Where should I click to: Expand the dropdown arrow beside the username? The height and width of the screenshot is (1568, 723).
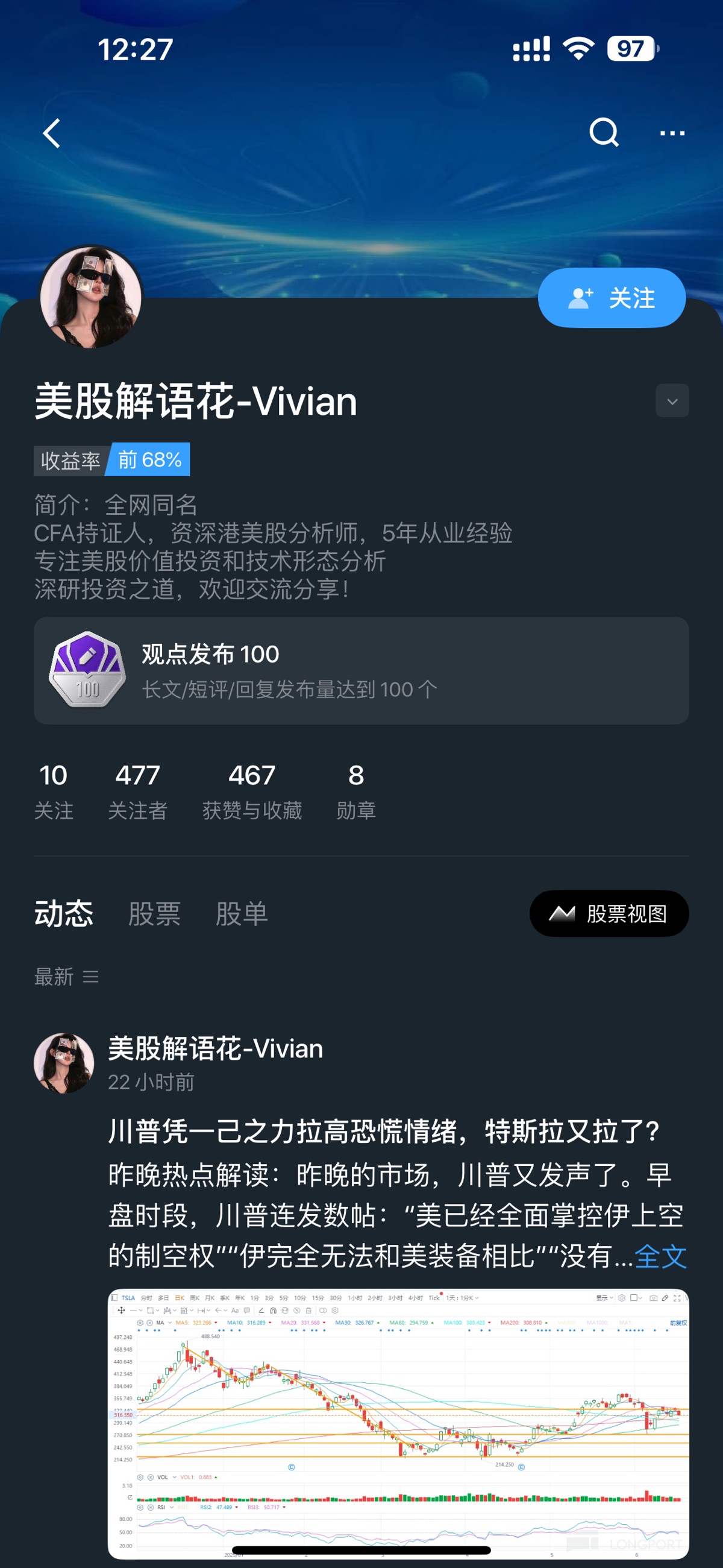tap(672, 401)
